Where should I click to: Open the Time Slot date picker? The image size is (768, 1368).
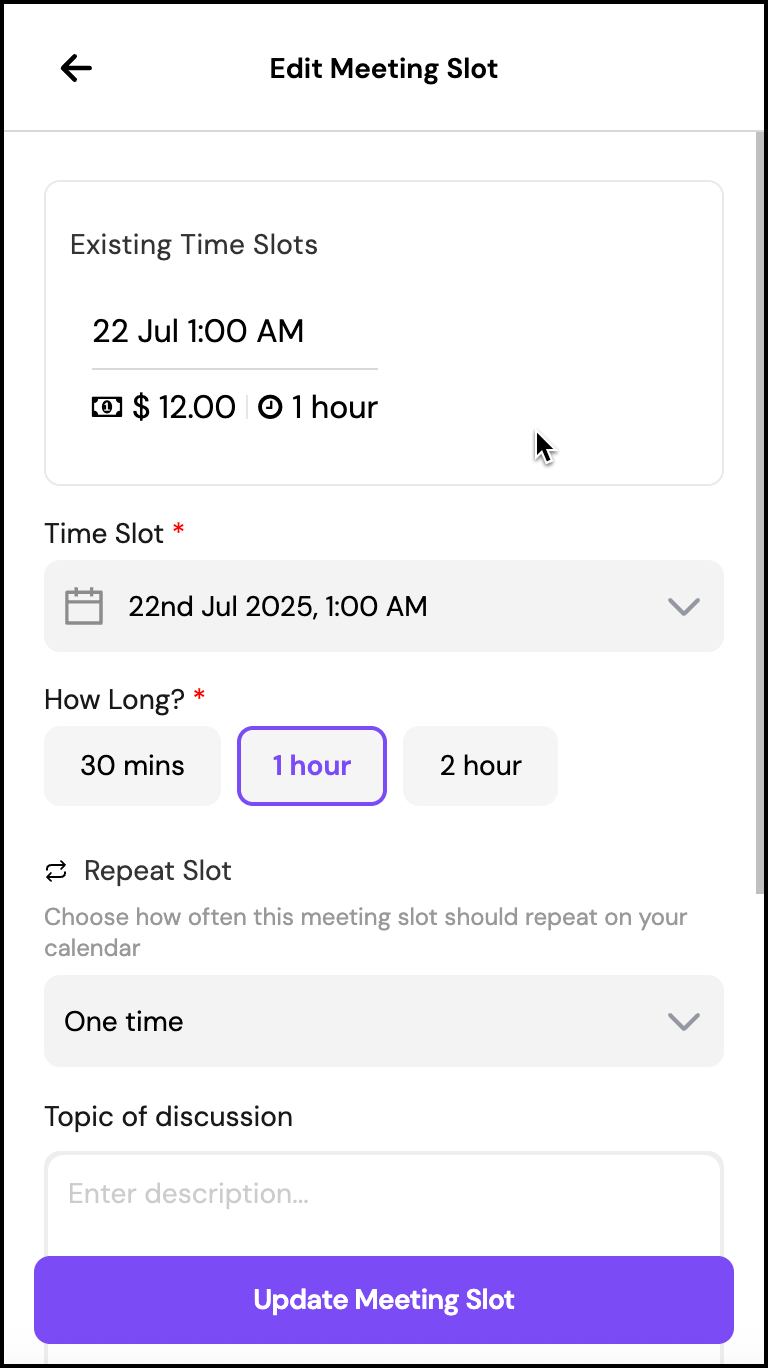coord(384,606)
